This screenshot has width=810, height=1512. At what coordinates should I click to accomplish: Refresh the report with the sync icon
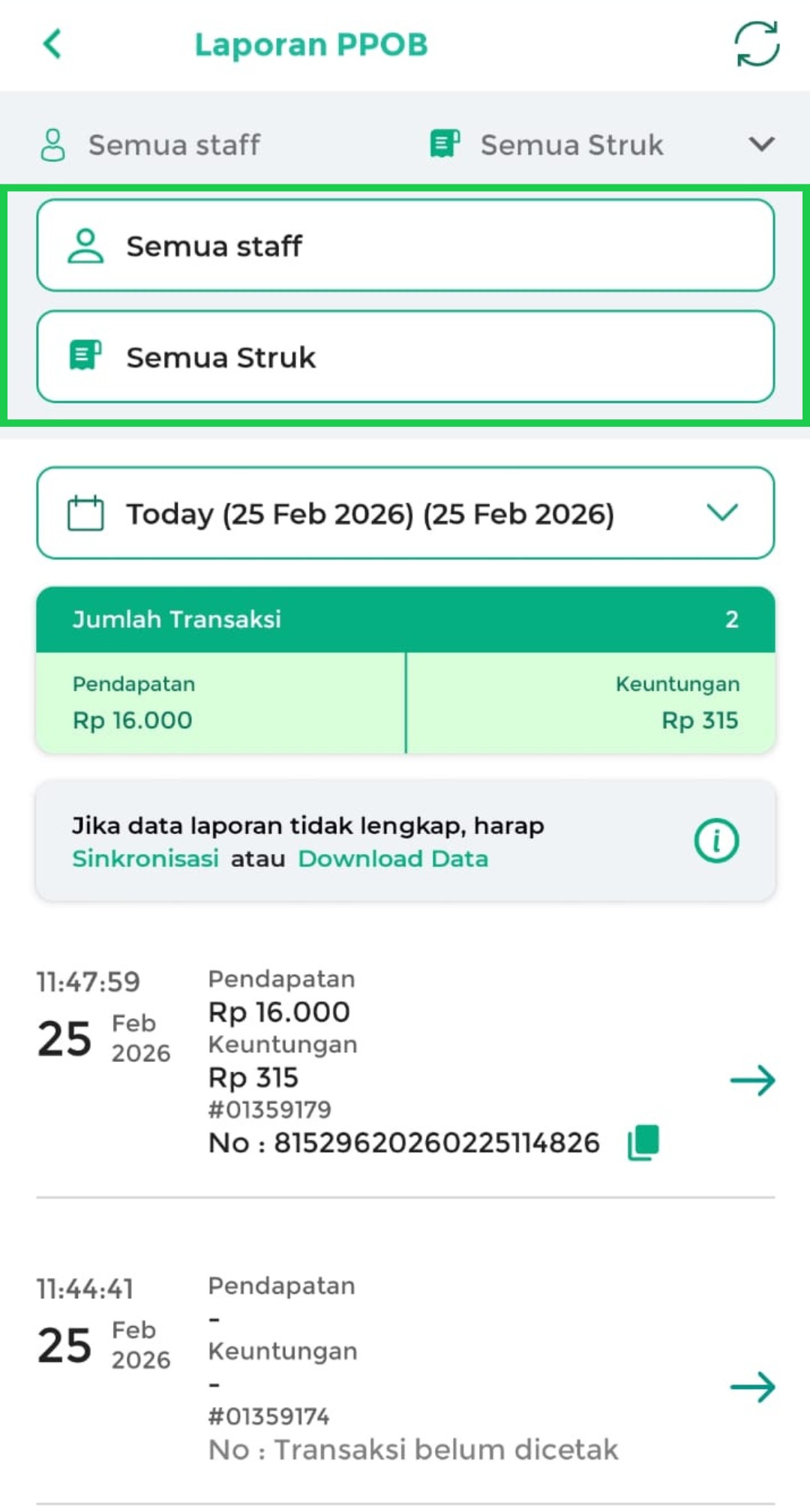(x=756, y=44)
